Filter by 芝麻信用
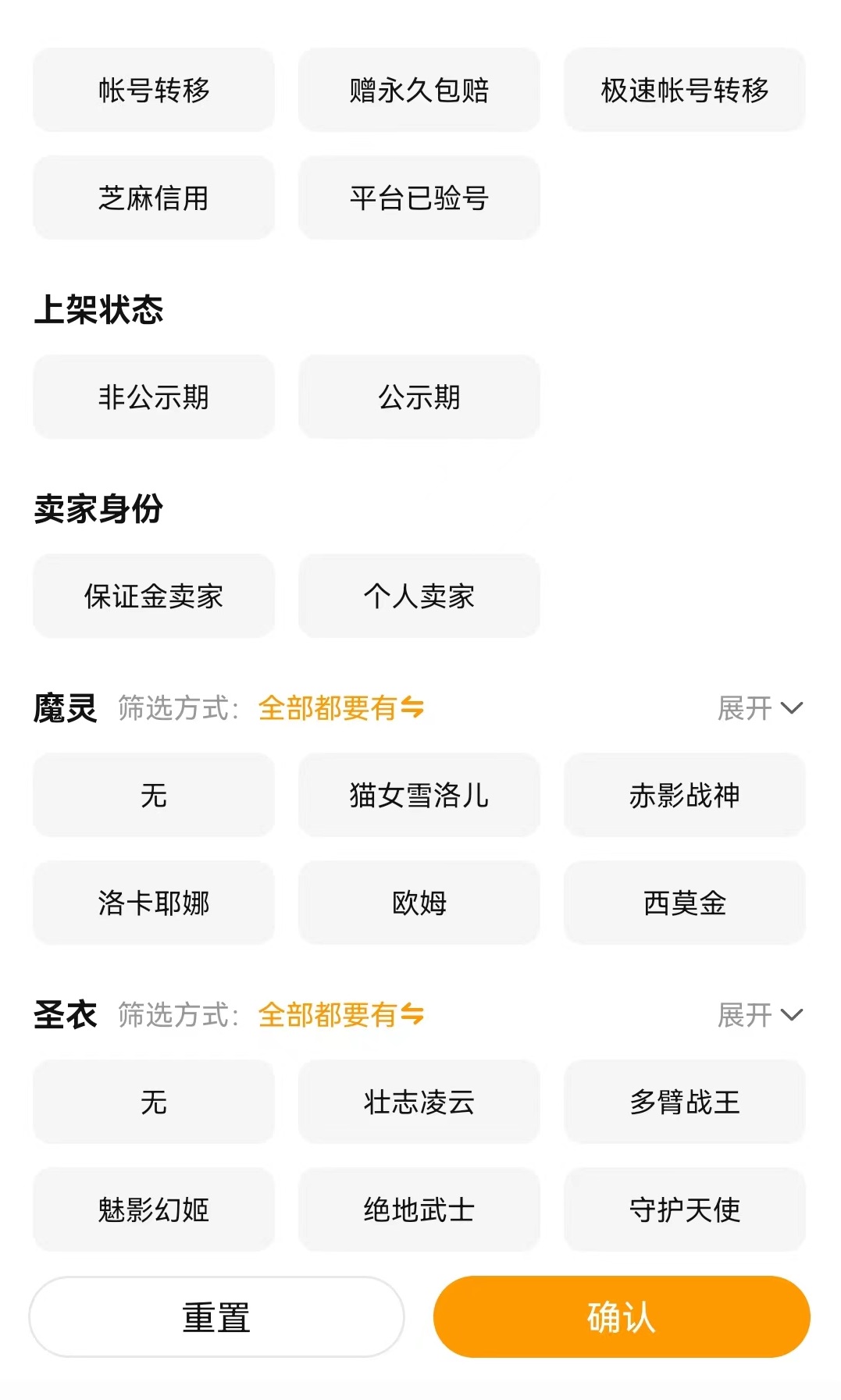 pos(154,198)
